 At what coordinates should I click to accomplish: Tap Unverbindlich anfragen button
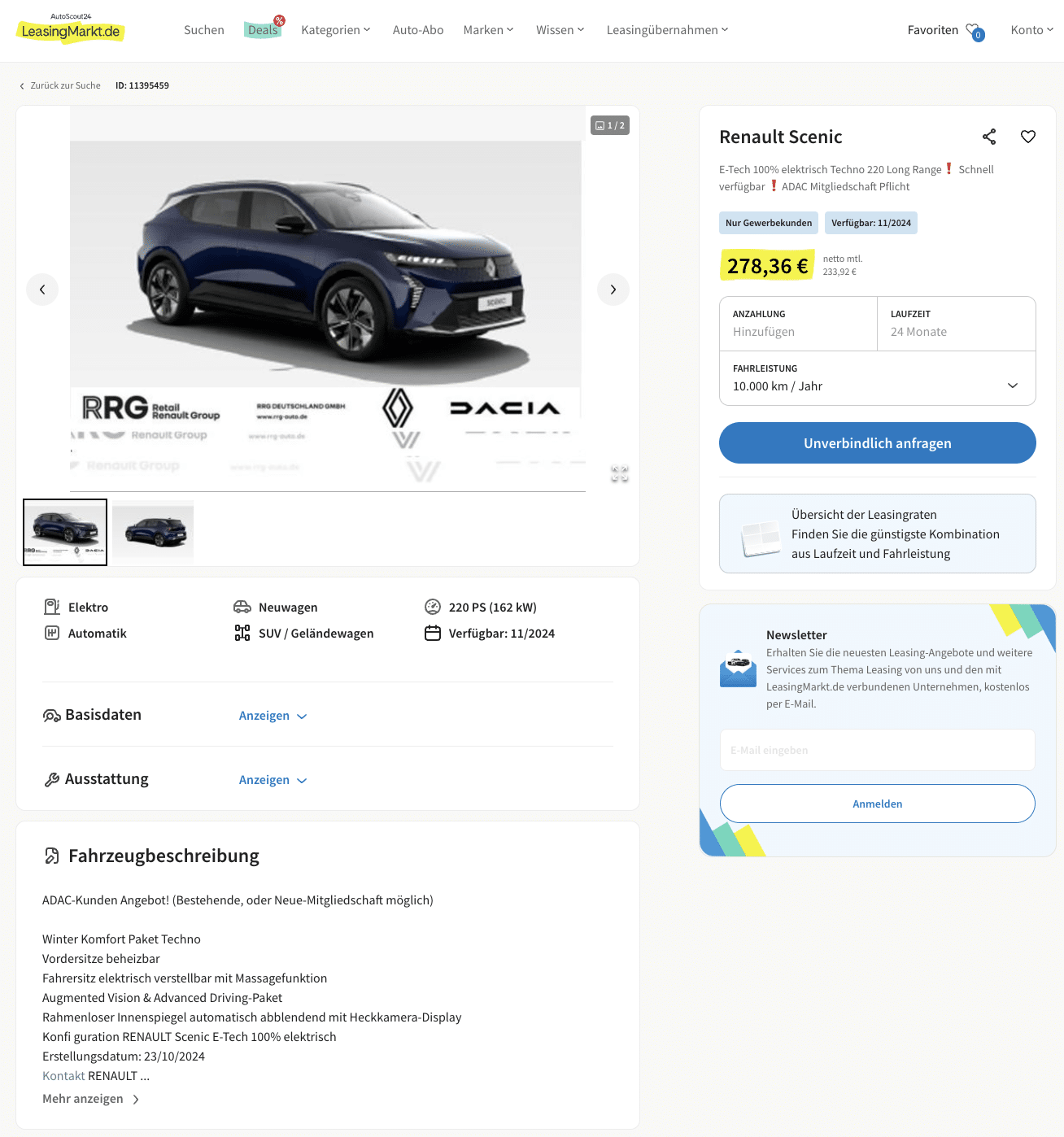(x=877, y=443)
